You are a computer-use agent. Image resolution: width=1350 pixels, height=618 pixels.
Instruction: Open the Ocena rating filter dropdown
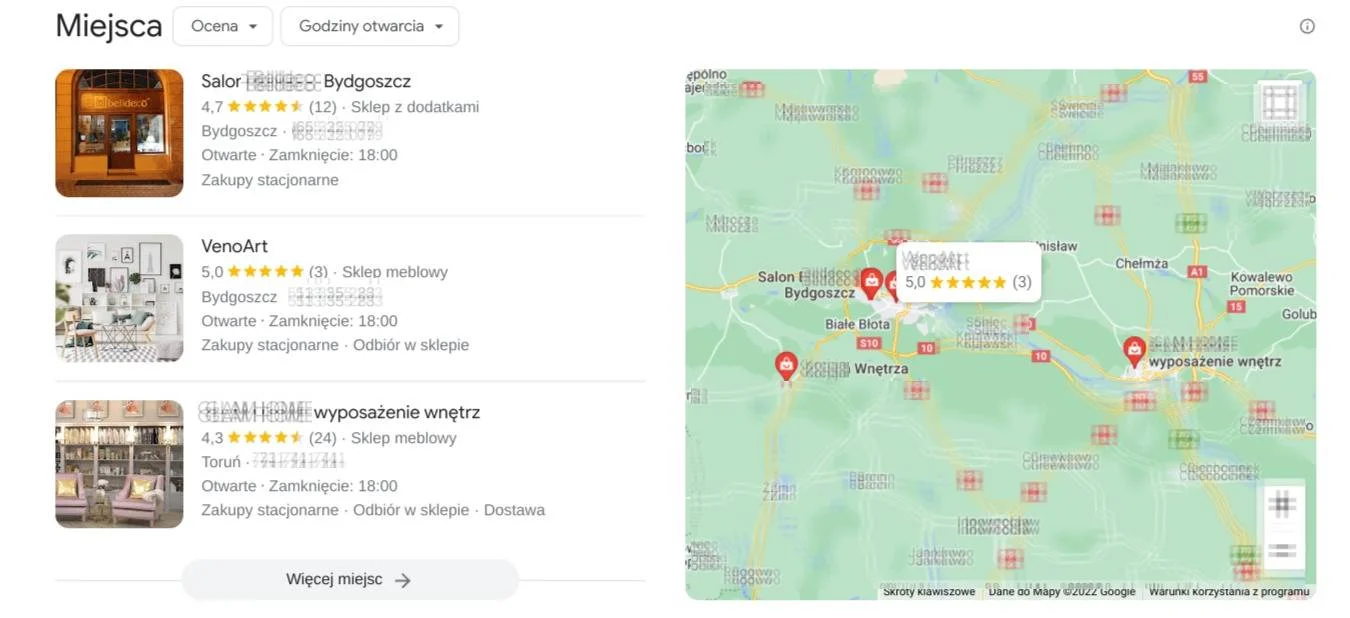tap(222, 26)
